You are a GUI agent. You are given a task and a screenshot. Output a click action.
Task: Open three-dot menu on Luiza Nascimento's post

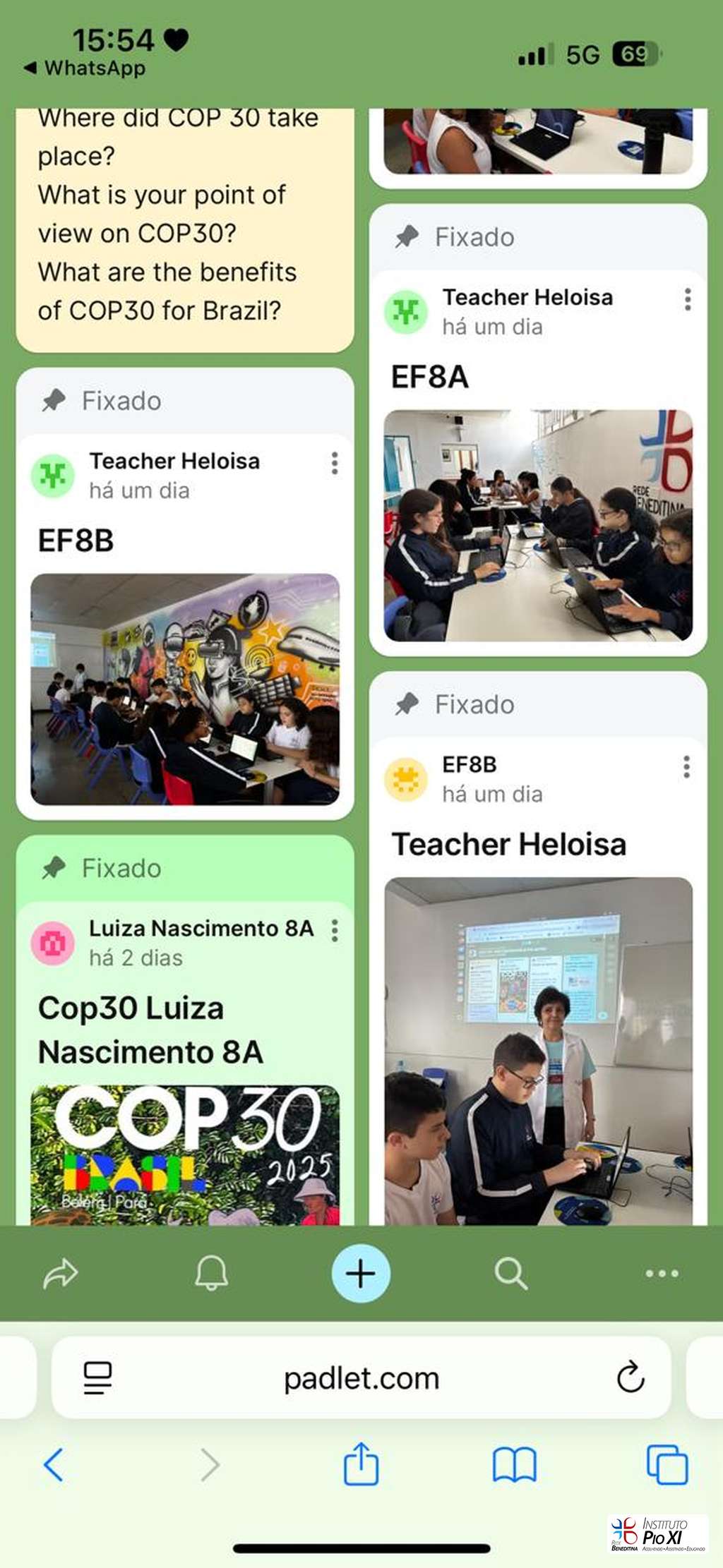335,931
